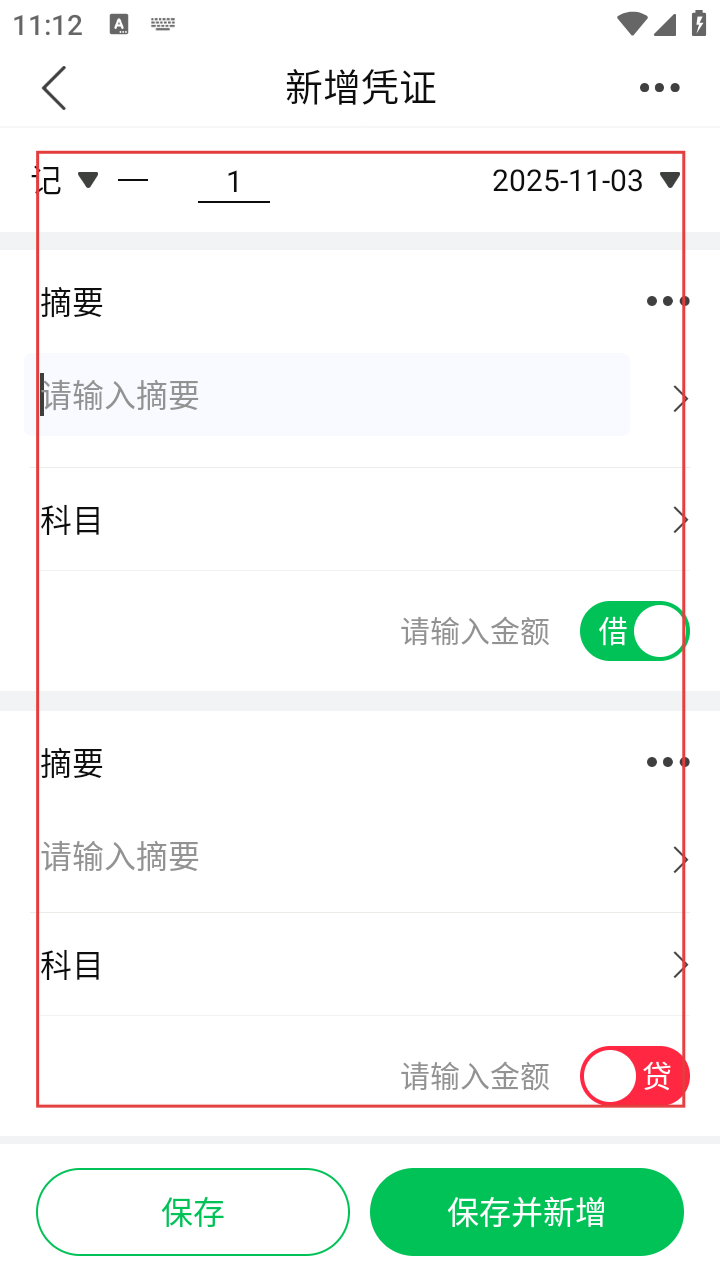
Task: Toggle the green 借 switch
Action: coord(634,631)
